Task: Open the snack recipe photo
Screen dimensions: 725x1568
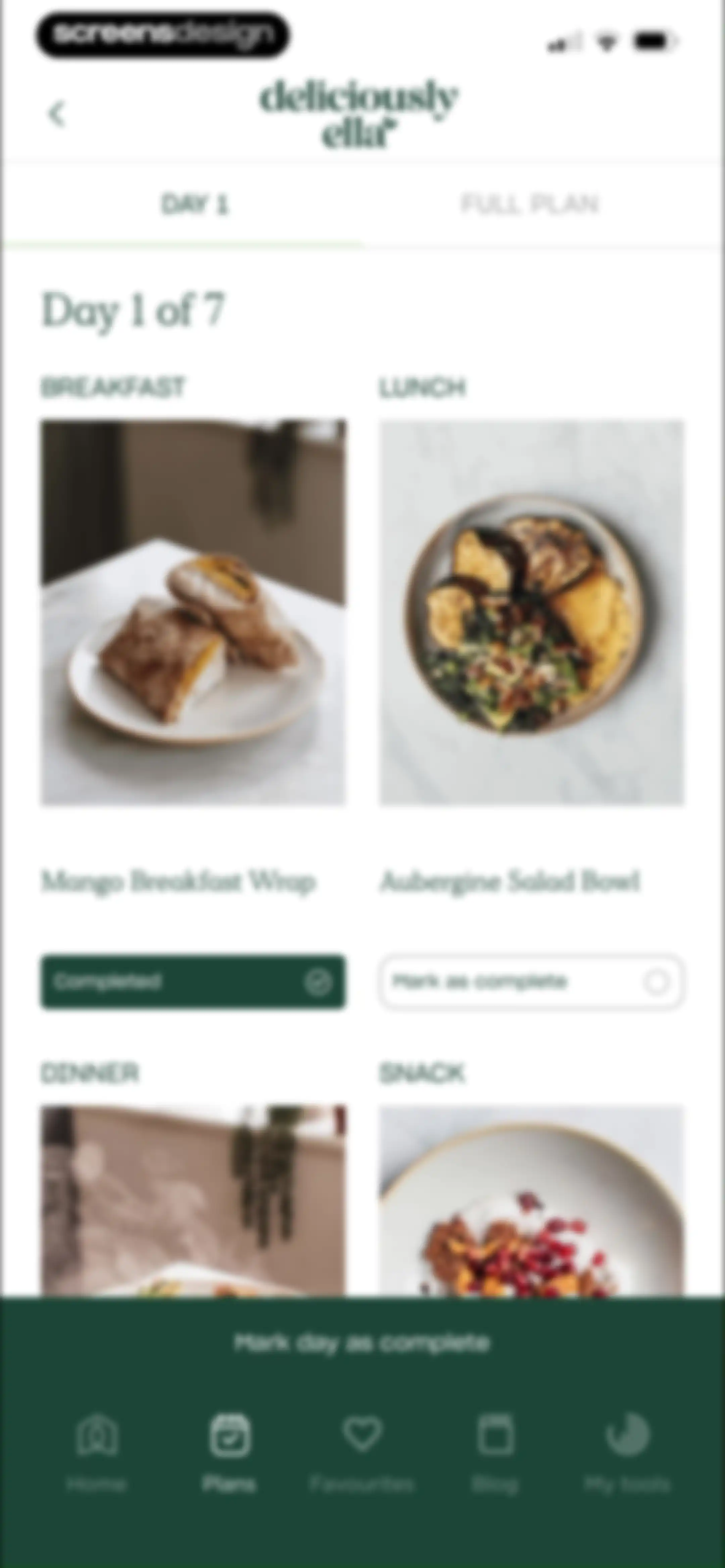Action: pos(531,1200)
